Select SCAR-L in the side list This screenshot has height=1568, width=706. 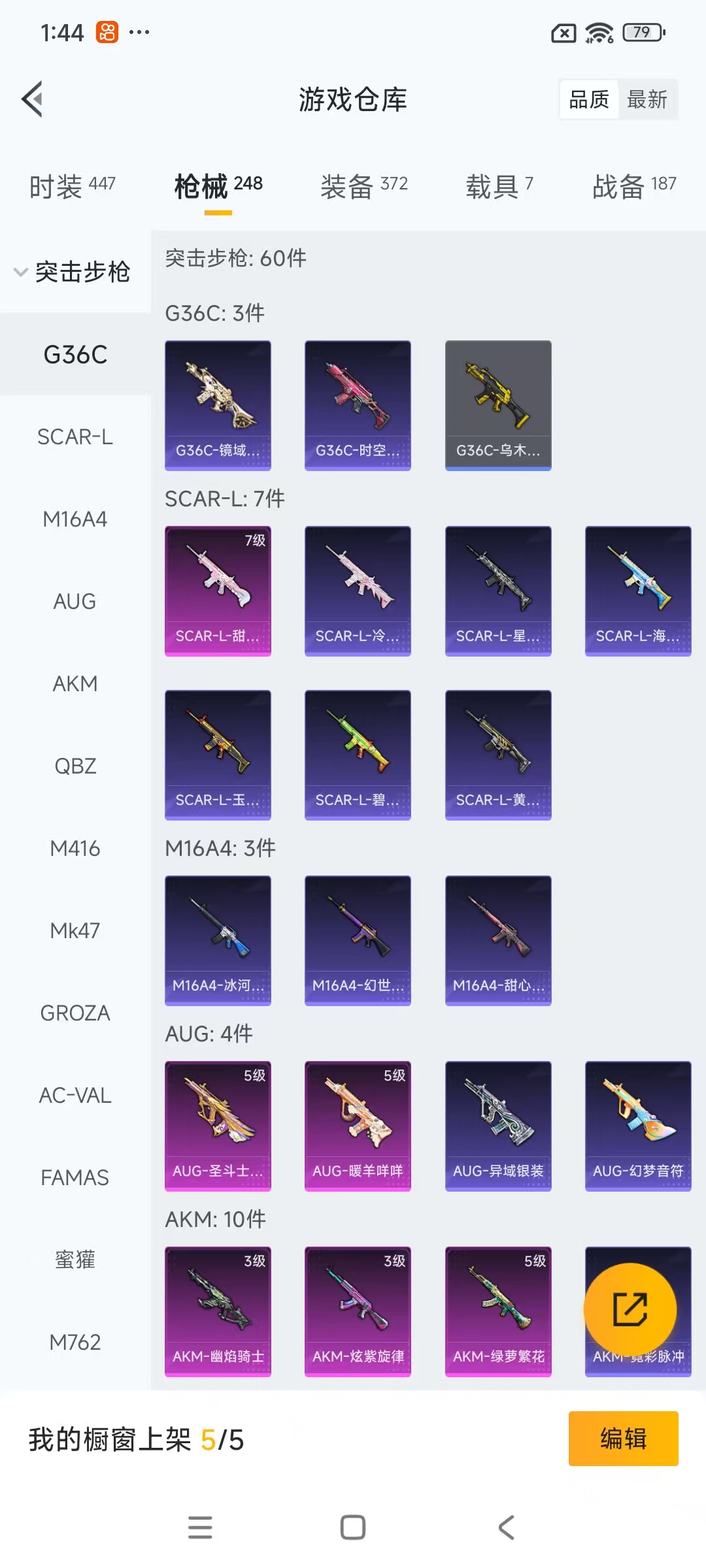pyautogui.click(x=75, y=436)
